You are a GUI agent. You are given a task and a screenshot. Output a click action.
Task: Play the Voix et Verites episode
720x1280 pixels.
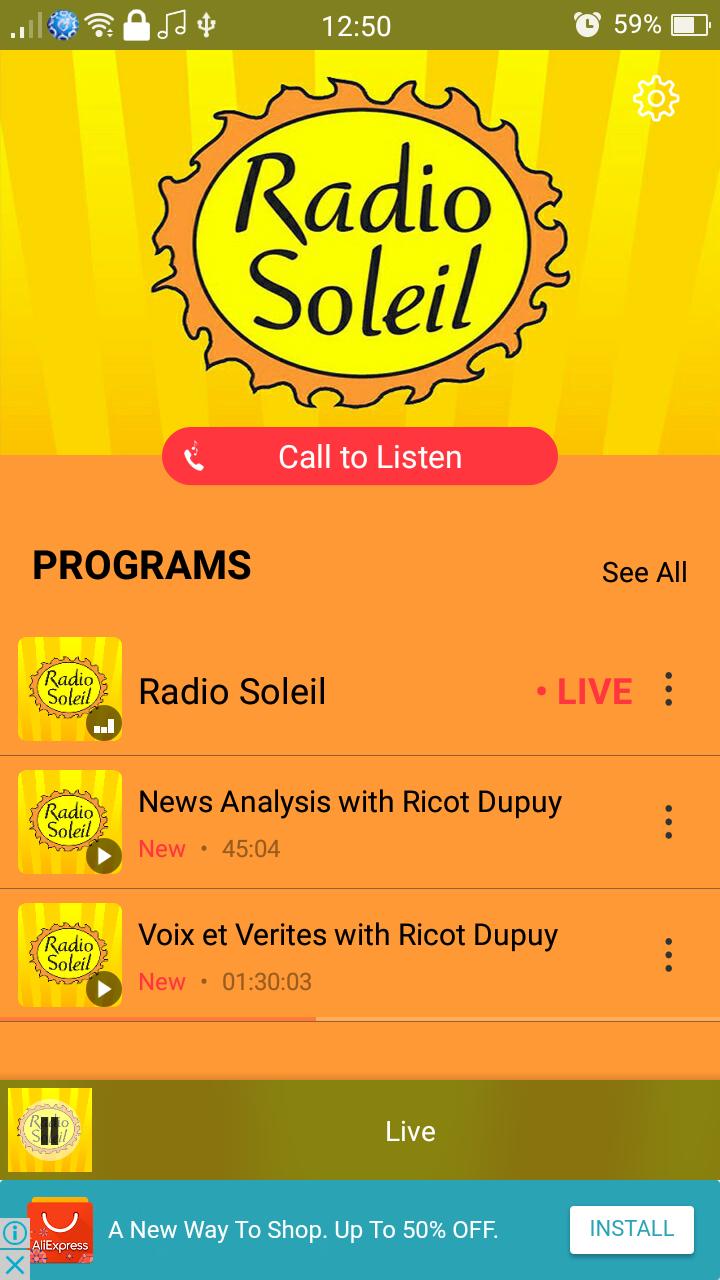[103, 988]
